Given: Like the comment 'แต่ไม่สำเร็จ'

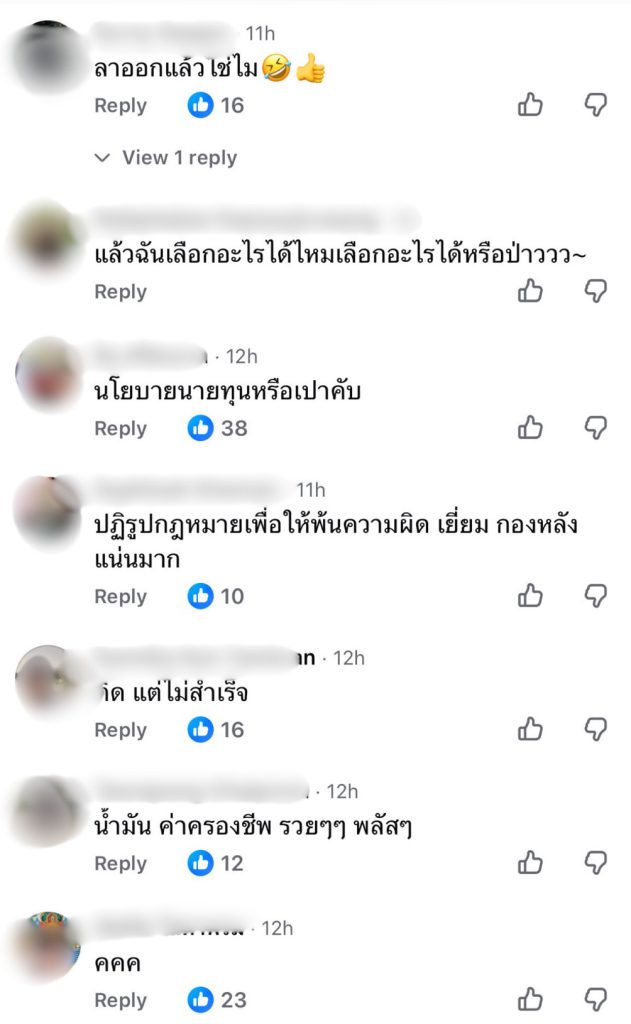Looking at the screenshot, I should [530, 729].
